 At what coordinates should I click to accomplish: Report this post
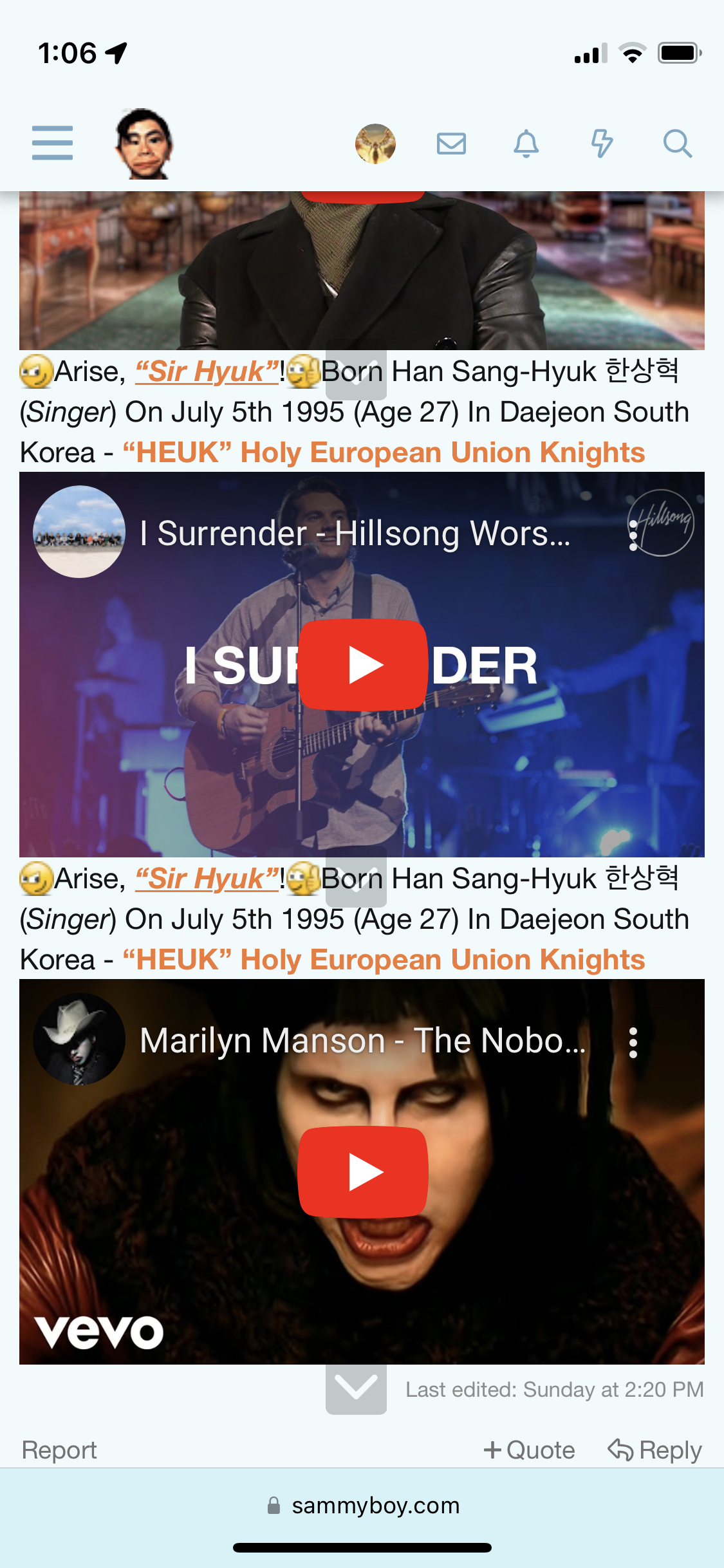59,1450
